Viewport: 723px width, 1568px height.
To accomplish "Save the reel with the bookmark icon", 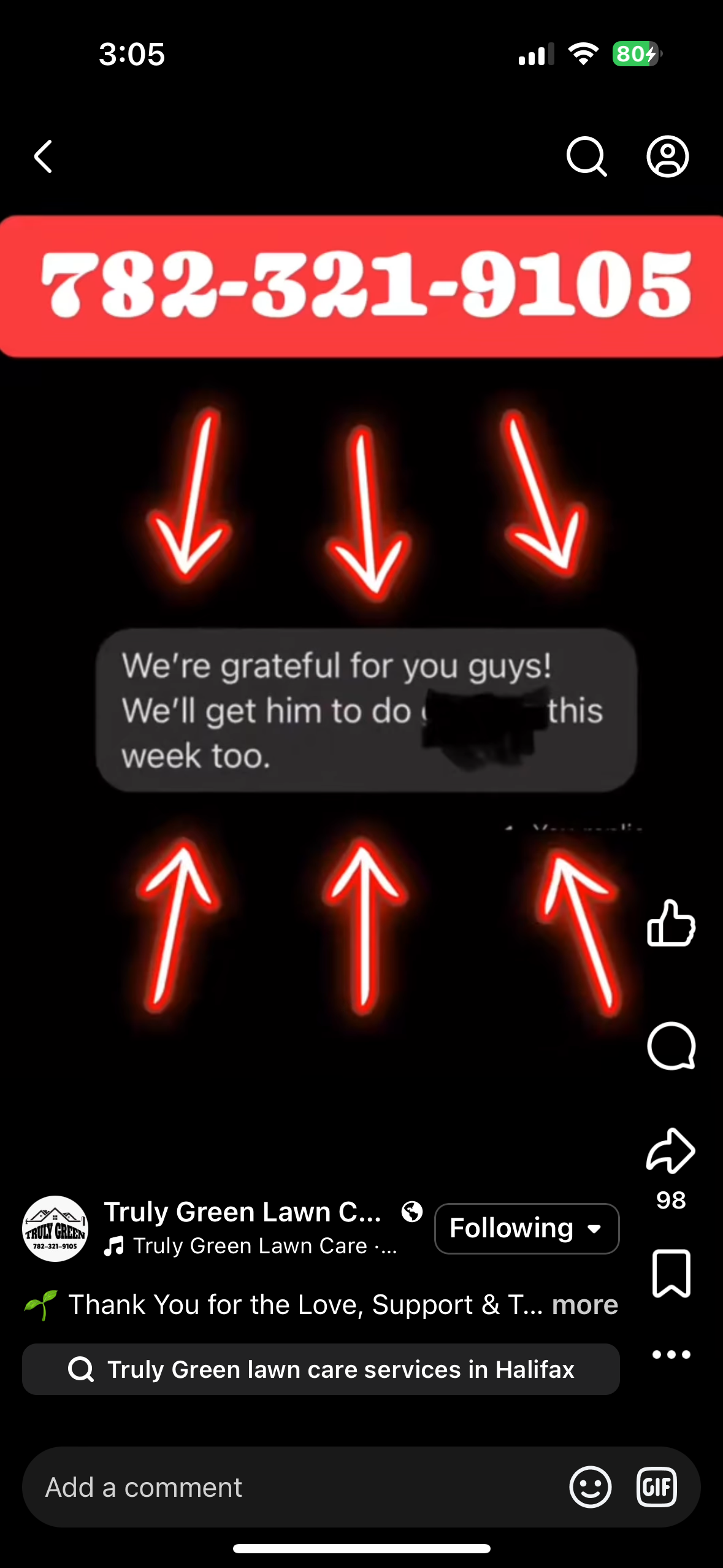I will (x=671, y=1274).
